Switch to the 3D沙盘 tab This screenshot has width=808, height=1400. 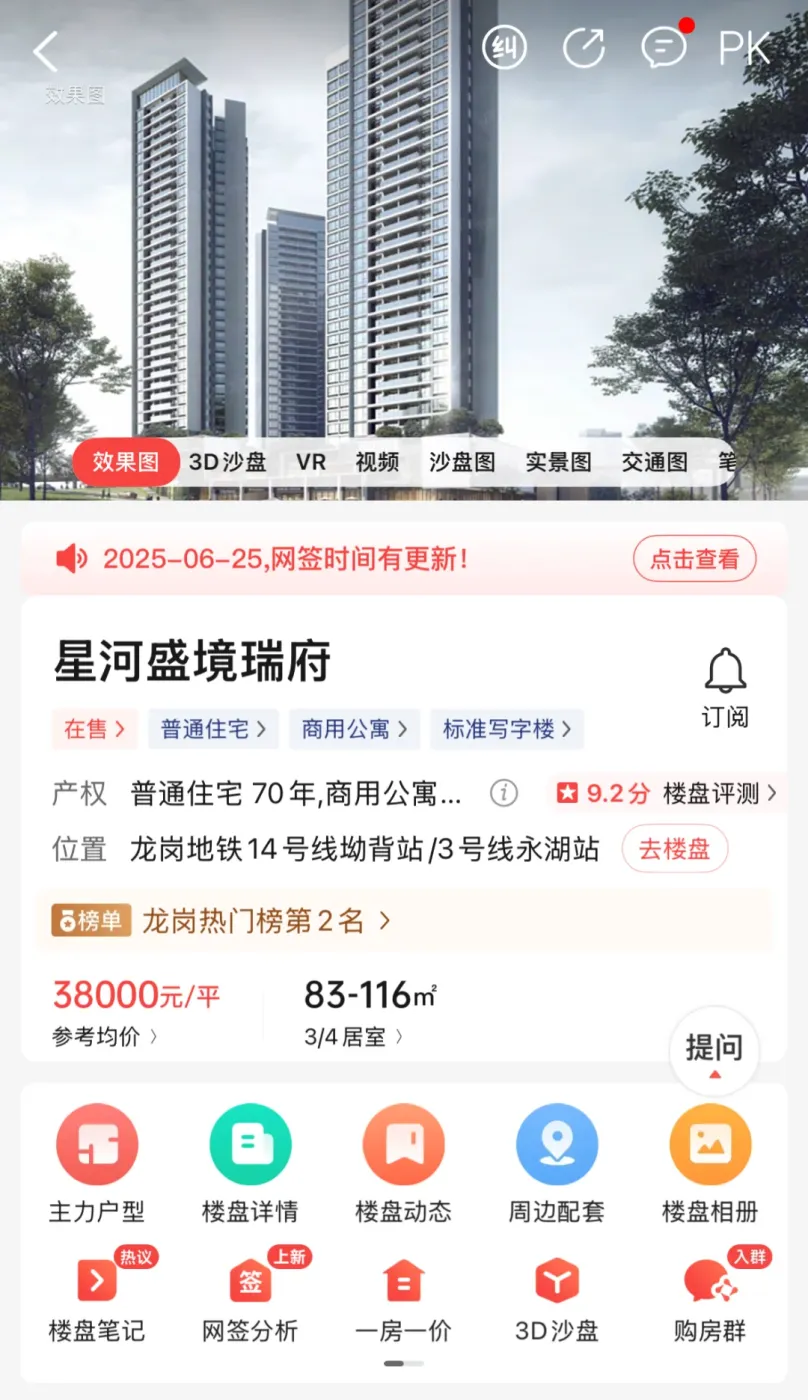tap(228, 462)
